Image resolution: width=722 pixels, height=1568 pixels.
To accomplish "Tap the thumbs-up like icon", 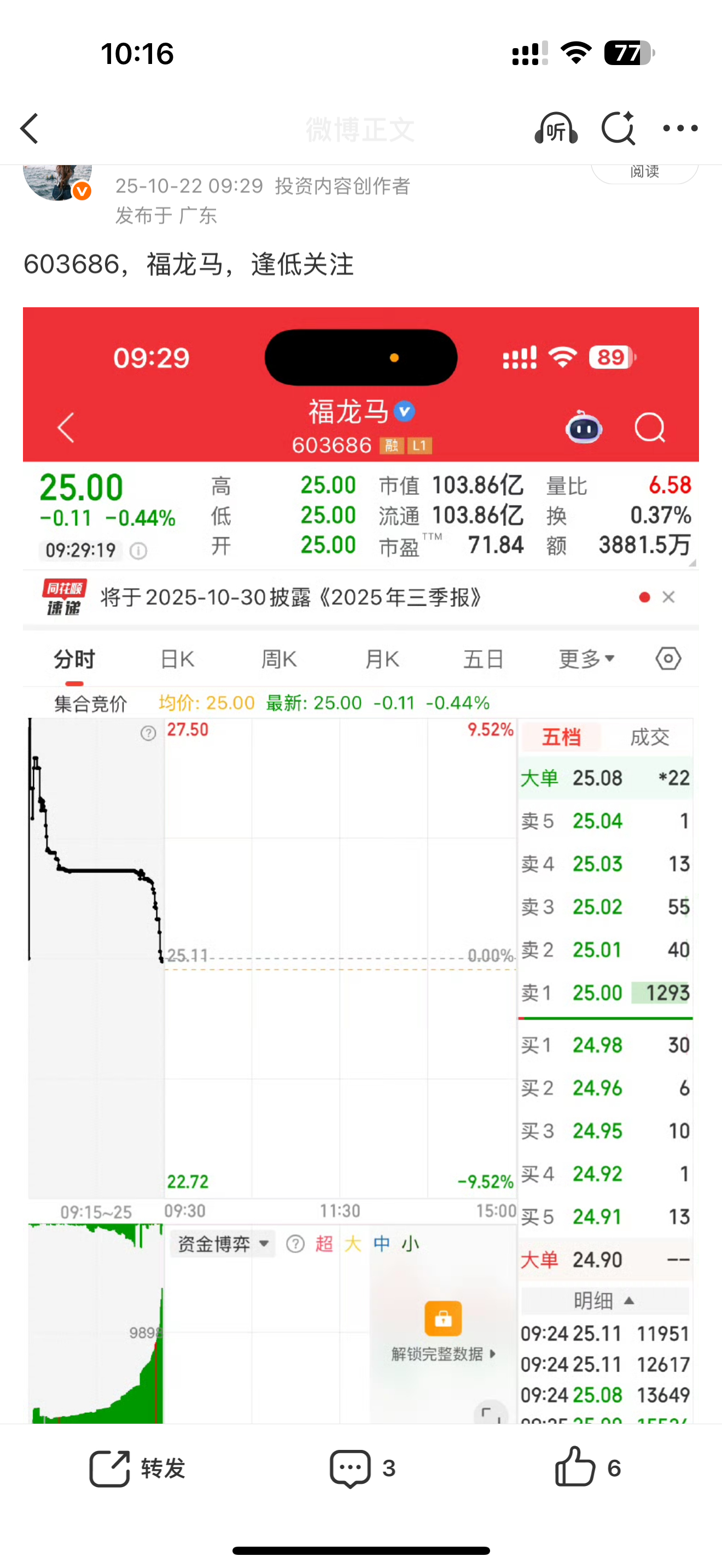I will [x=573, y=1468].
